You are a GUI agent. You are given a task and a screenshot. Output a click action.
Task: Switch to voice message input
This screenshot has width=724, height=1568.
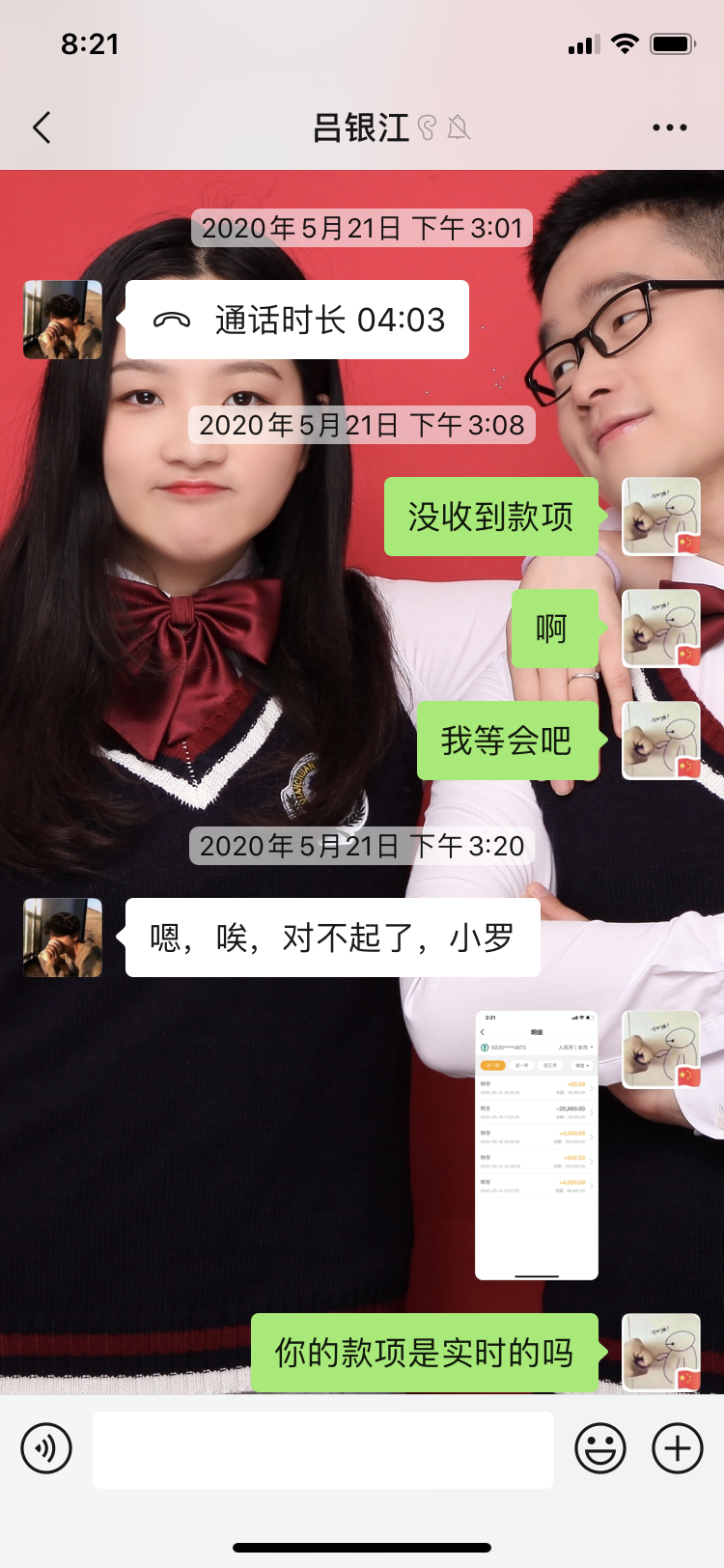pyautogui.click(x=46, y=1448)
